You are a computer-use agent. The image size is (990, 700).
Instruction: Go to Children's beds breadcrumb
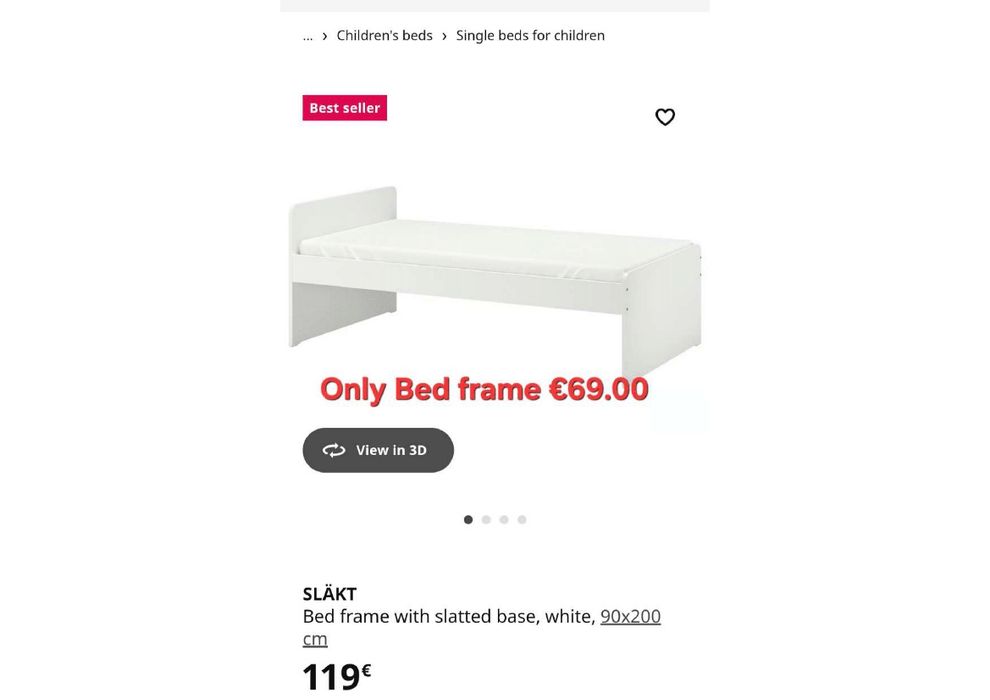tap(385, 35)
